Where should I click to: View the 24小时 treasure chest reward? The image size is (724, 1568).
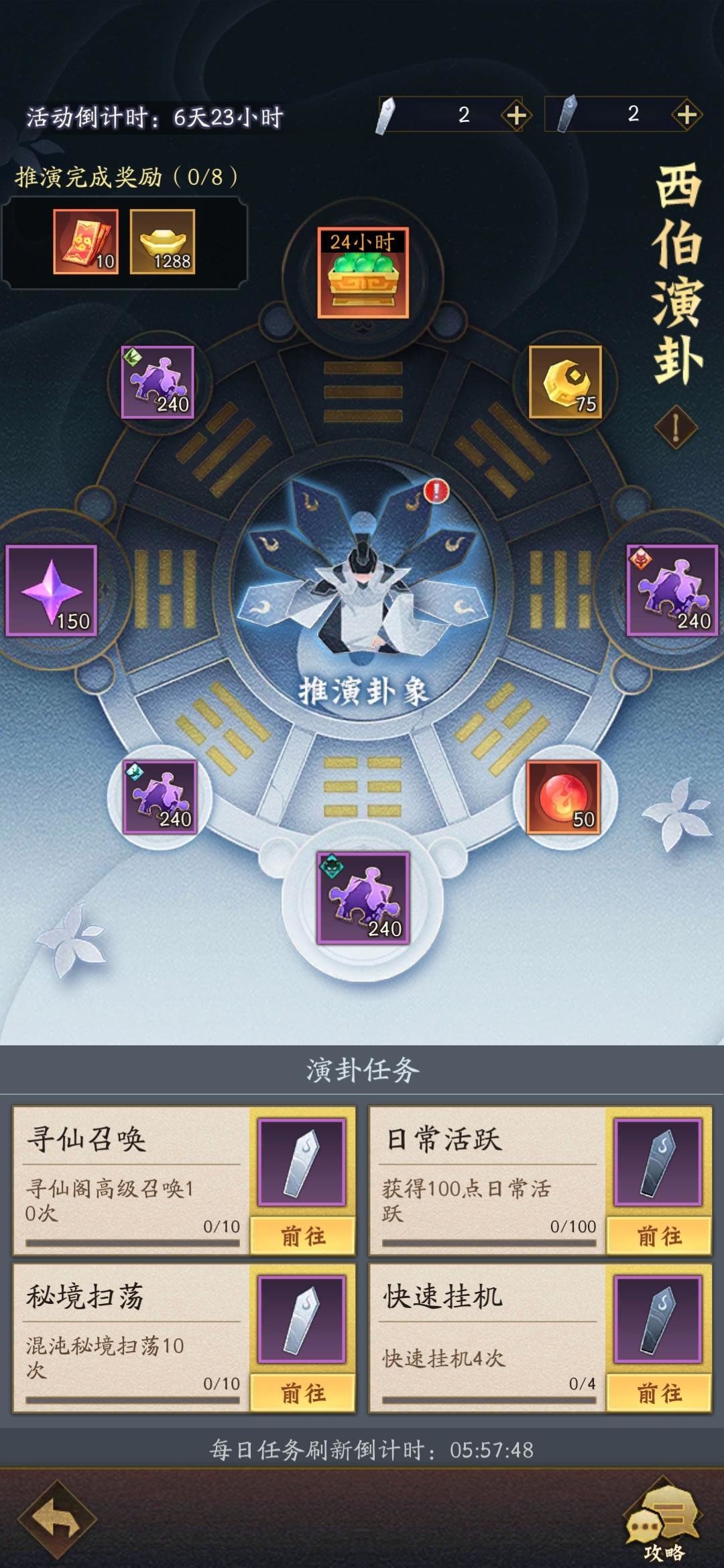tap(363, 273)
